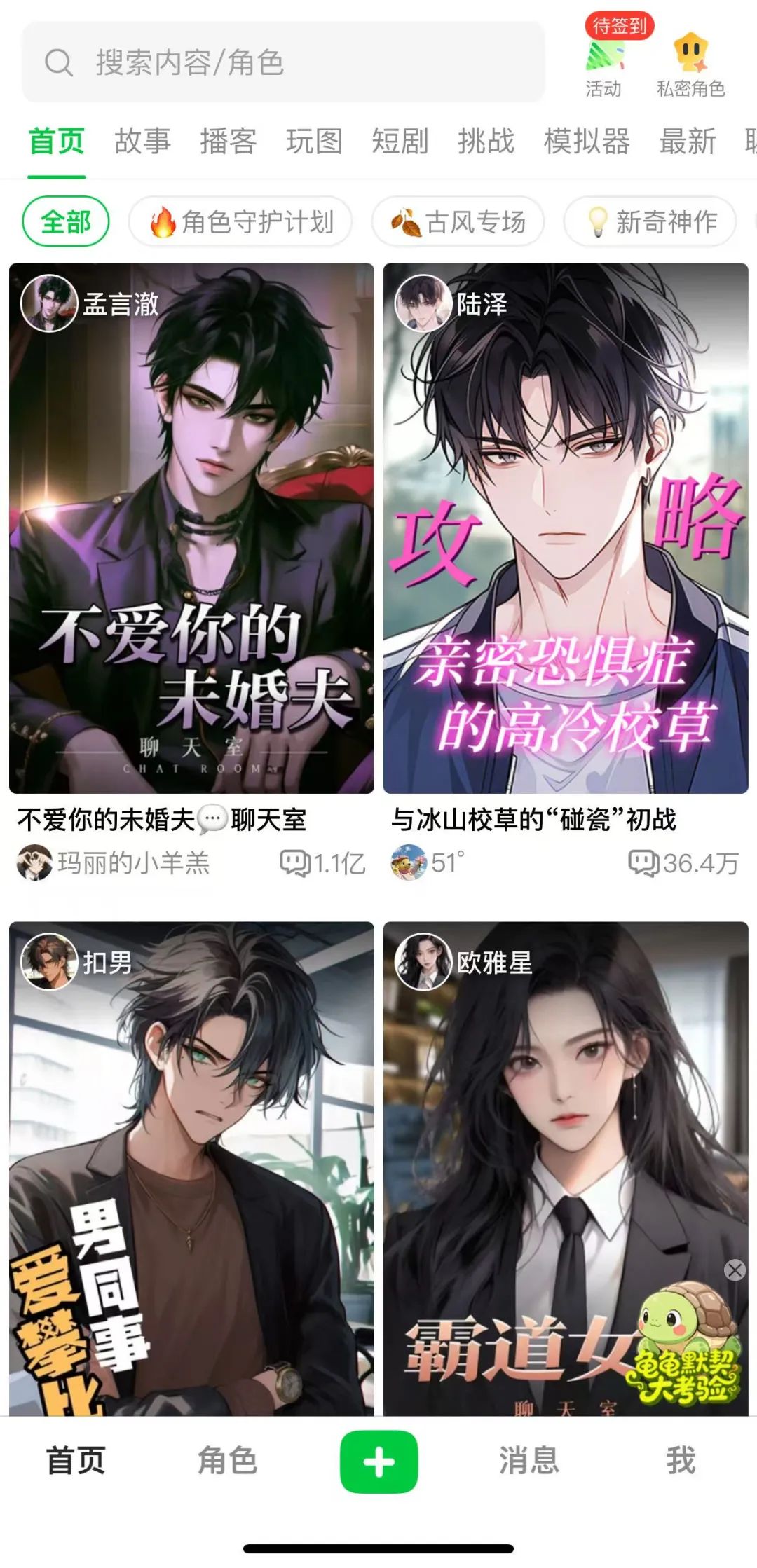Viewport: 757px width, 1568px height.
Task: Select the 短剧 top tab
Action: [x=400, y=141]
